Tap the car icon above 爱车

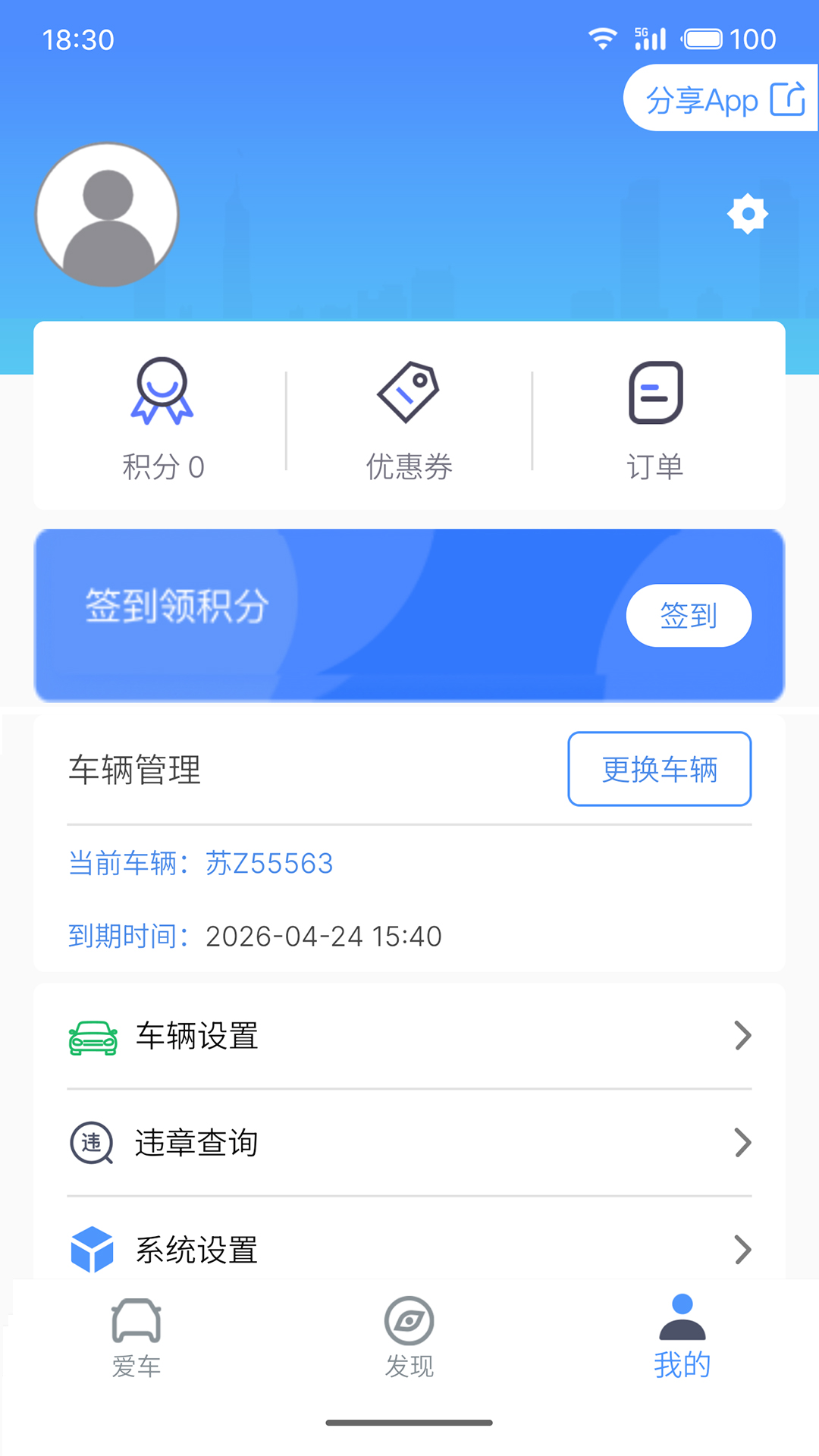tap(137, 1321)
